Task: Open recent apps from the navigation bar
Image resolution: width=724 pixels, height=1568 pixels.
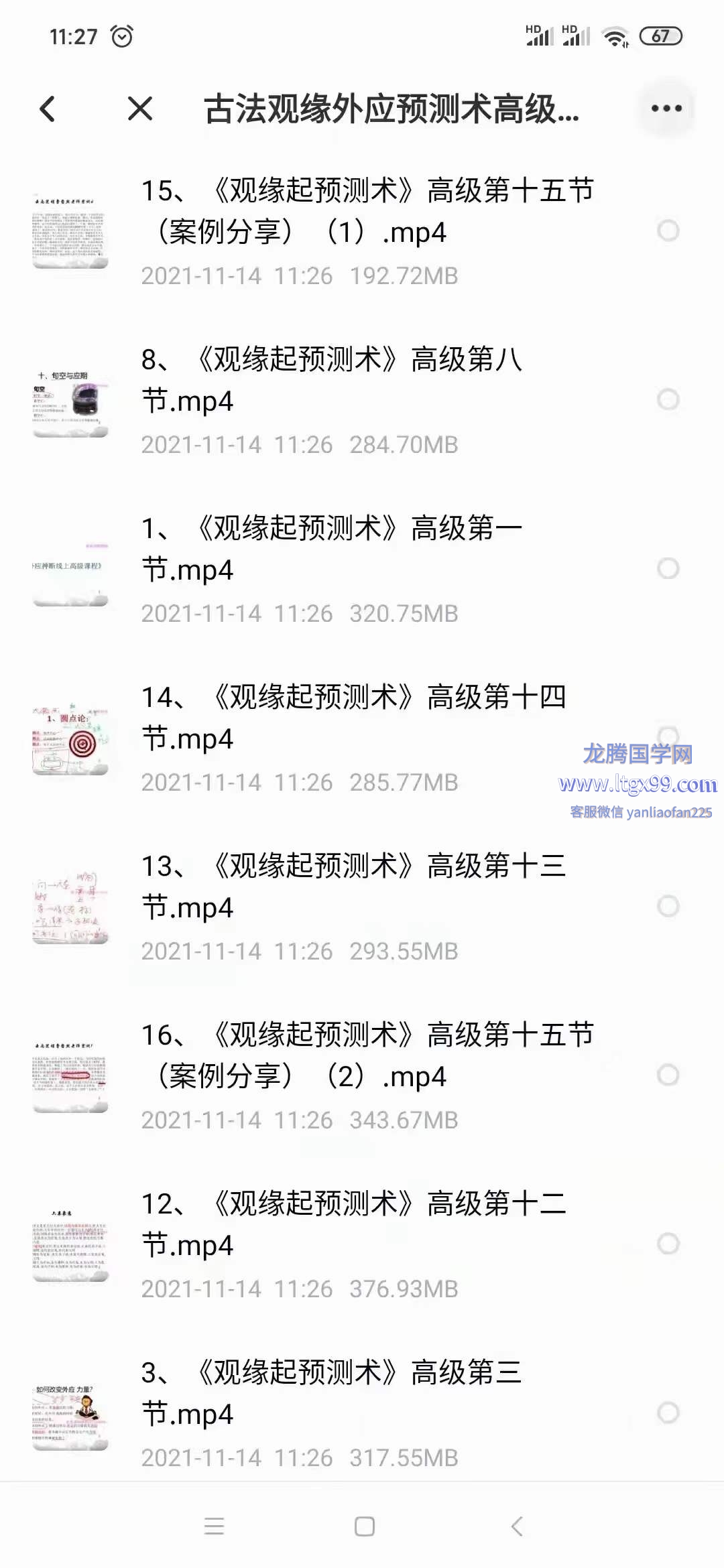Action: 215,1526
